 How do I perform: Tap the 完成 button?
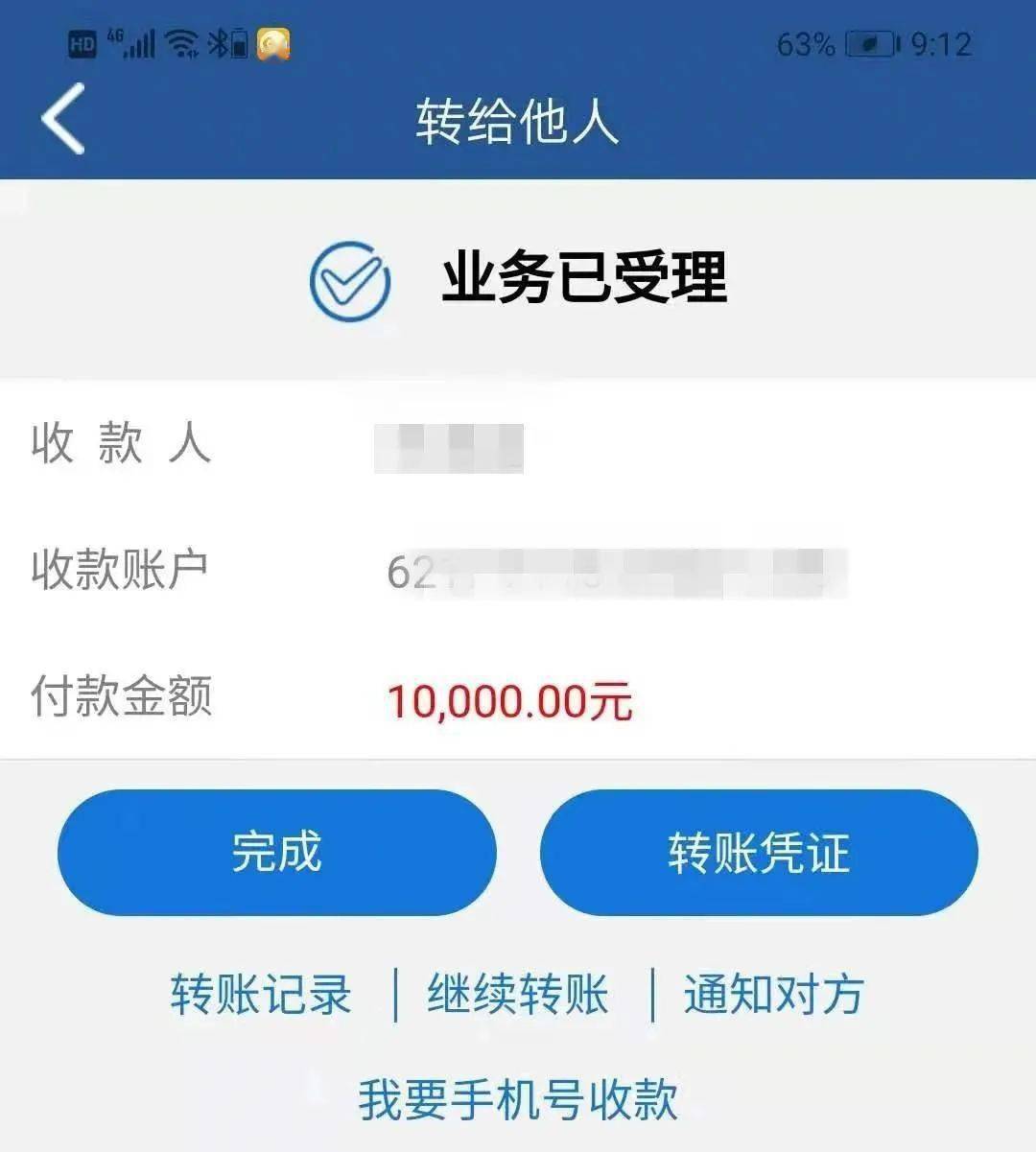click(x=276, y=852)
